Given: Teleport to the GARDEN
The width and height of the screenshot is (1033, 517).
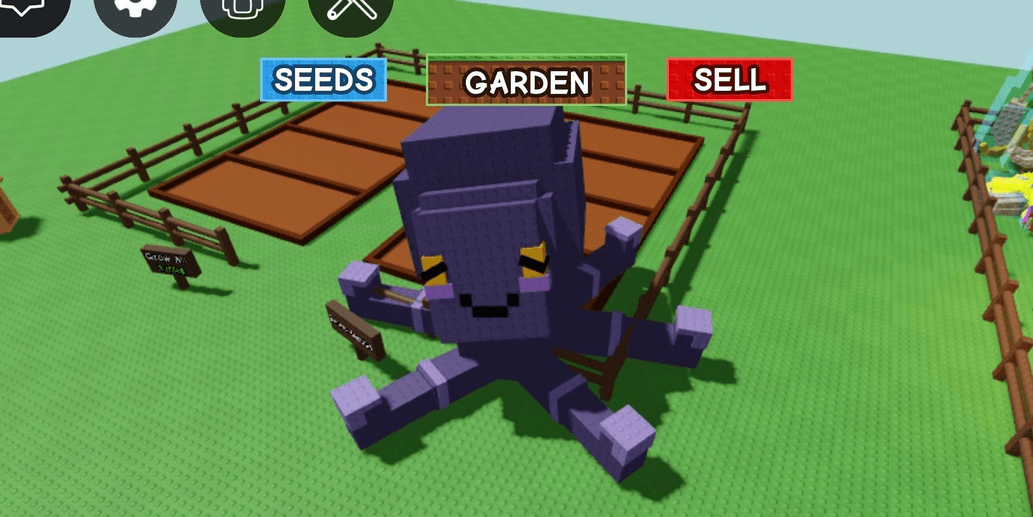Looking at the screenshot, I should coord(526,81).
